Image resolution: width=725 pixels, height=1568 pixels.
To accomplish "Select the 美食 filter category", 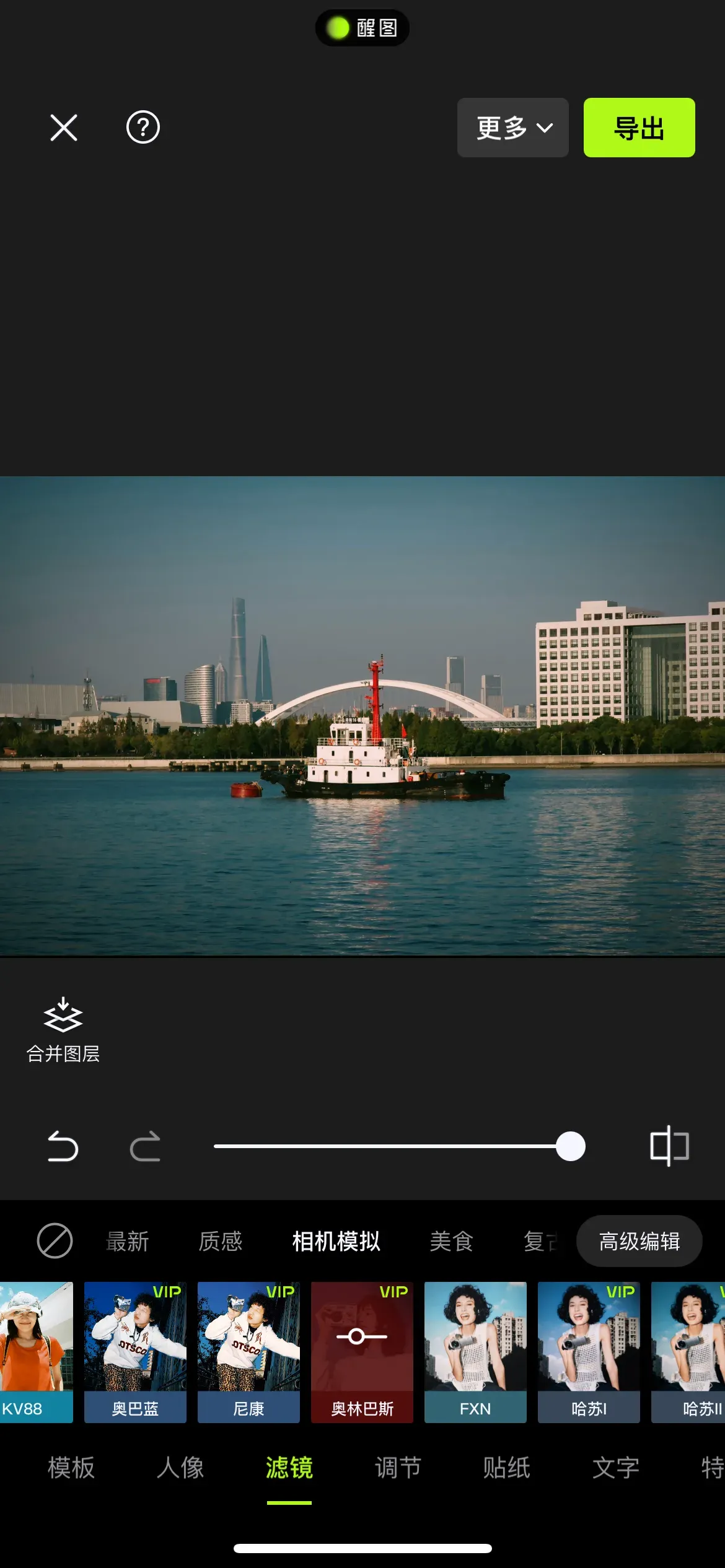I will pos(451,1242).
